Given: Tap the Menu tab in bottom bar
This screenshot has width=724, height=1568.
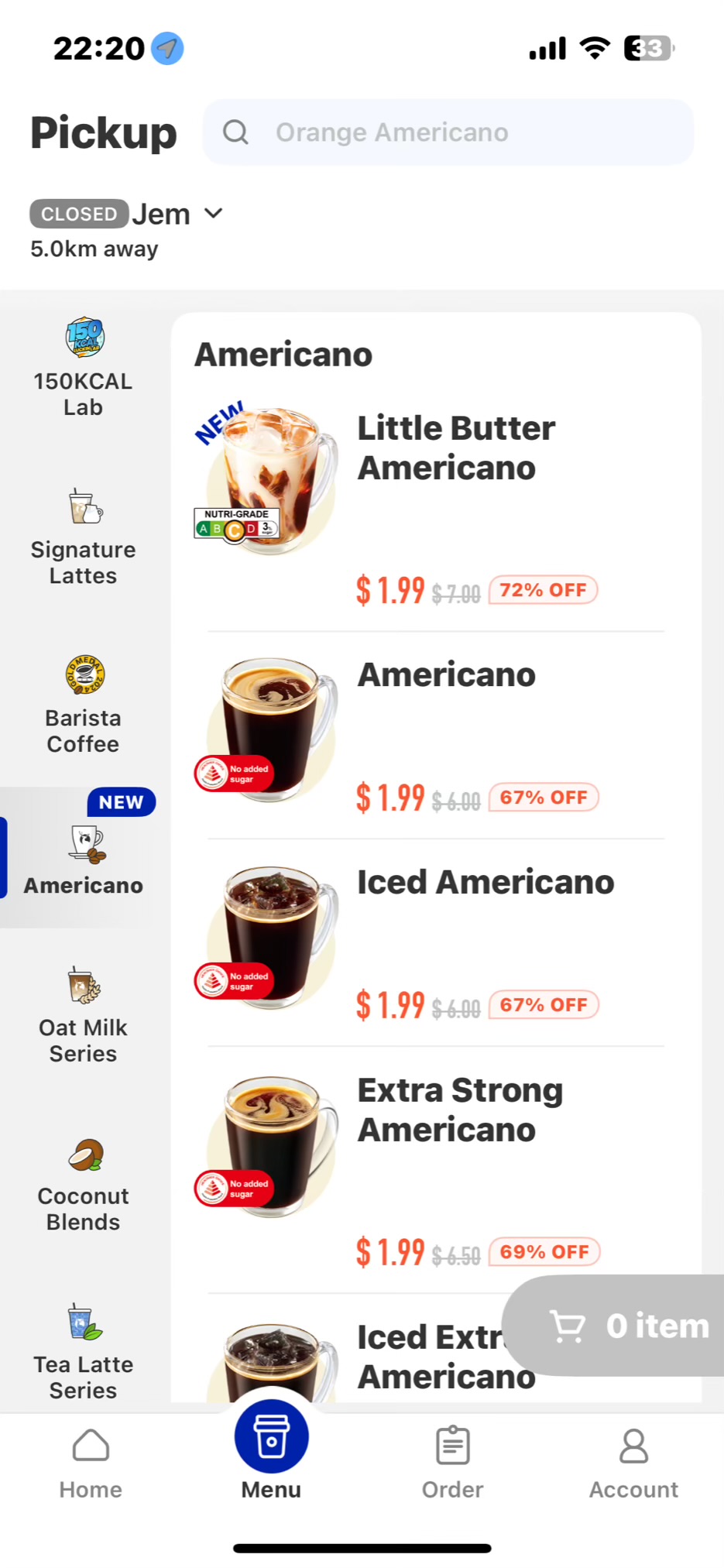Looking at the screenshot, I should pyautogui.click(x=271, y=1454).
